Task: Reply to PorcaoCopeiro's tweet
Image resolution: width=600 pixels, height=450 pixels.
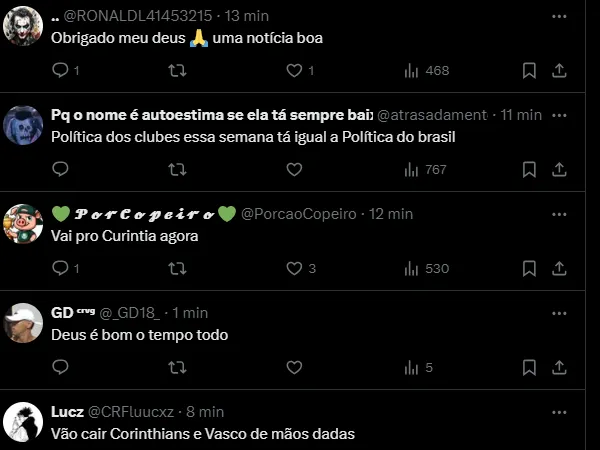Action: 60,268
